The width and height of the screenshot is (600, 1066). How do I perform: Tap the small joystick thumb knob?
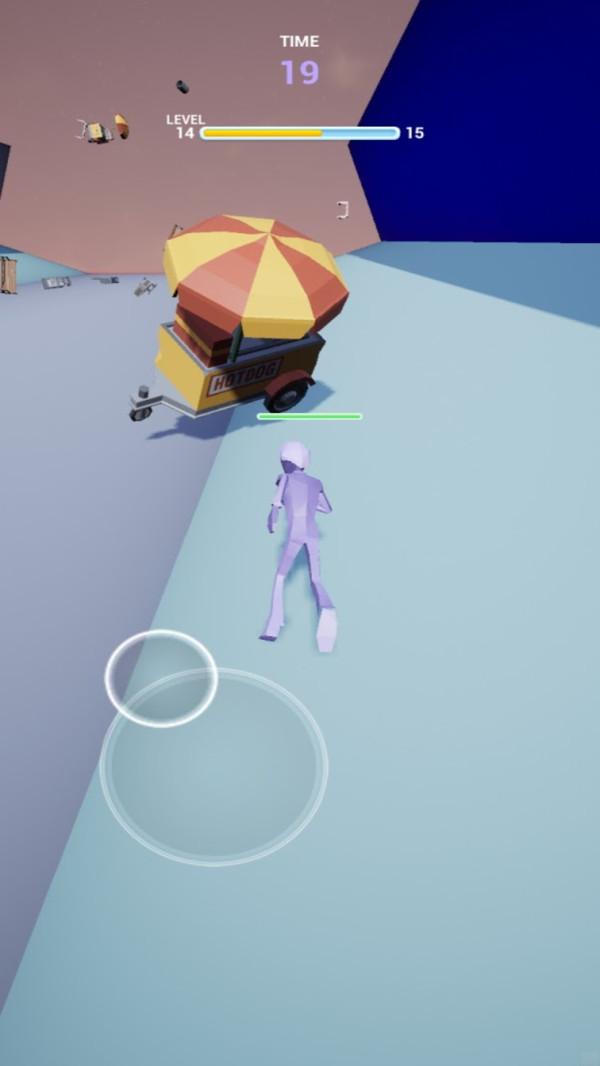(x=161, y=678)
